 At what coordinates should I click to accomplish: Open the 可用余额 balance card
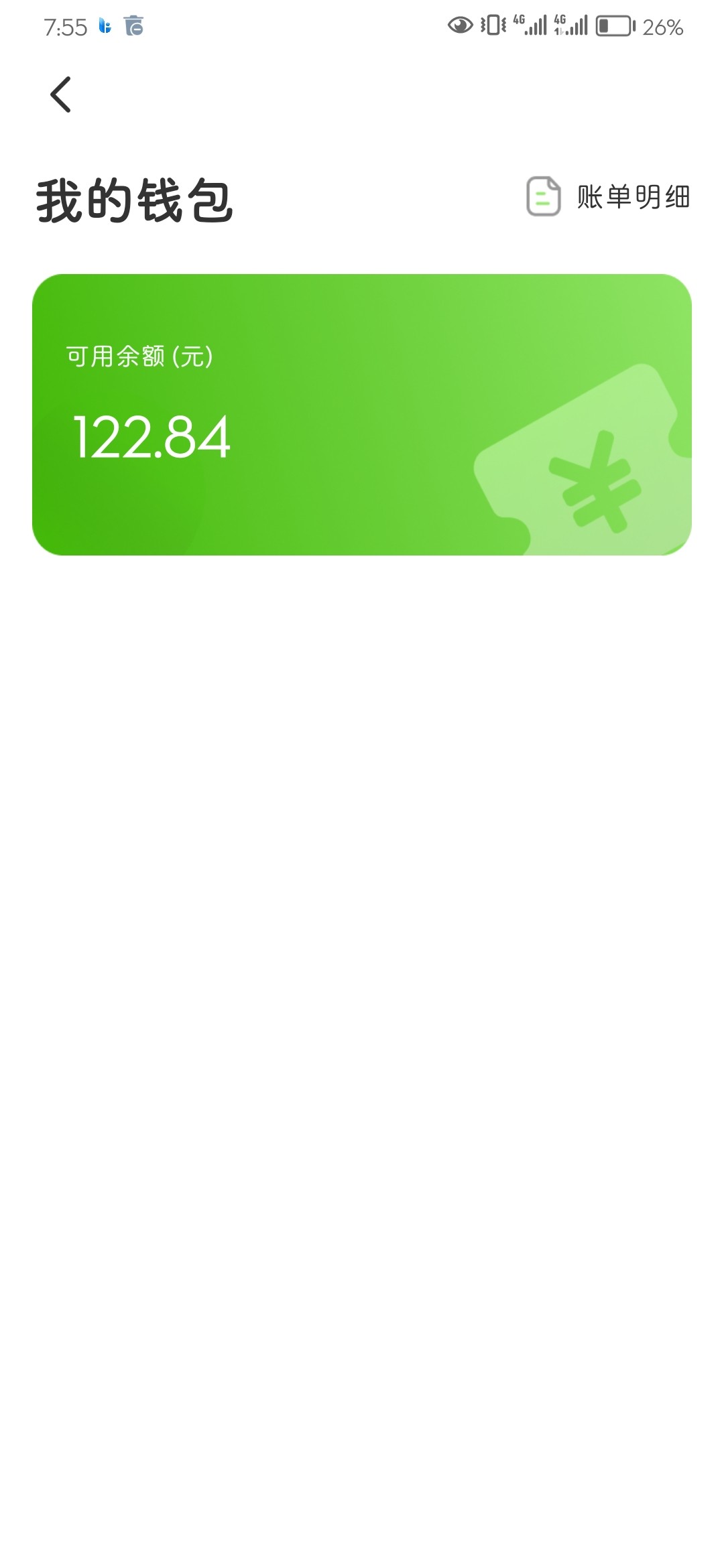[x=362, y=414]
